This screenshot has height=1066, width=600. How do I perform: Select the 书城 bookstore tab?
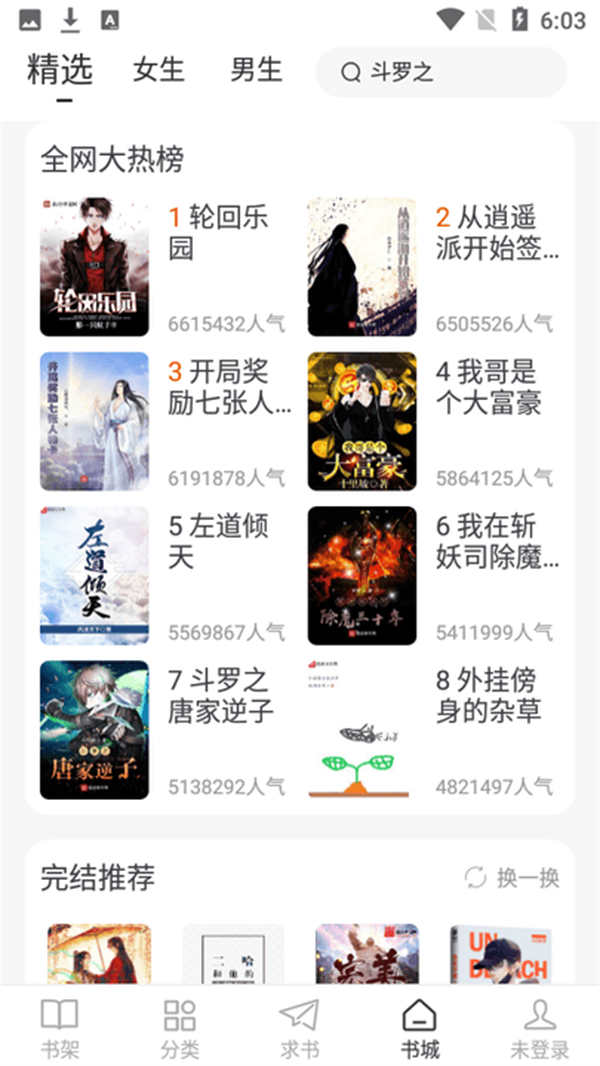(420, 1028)
